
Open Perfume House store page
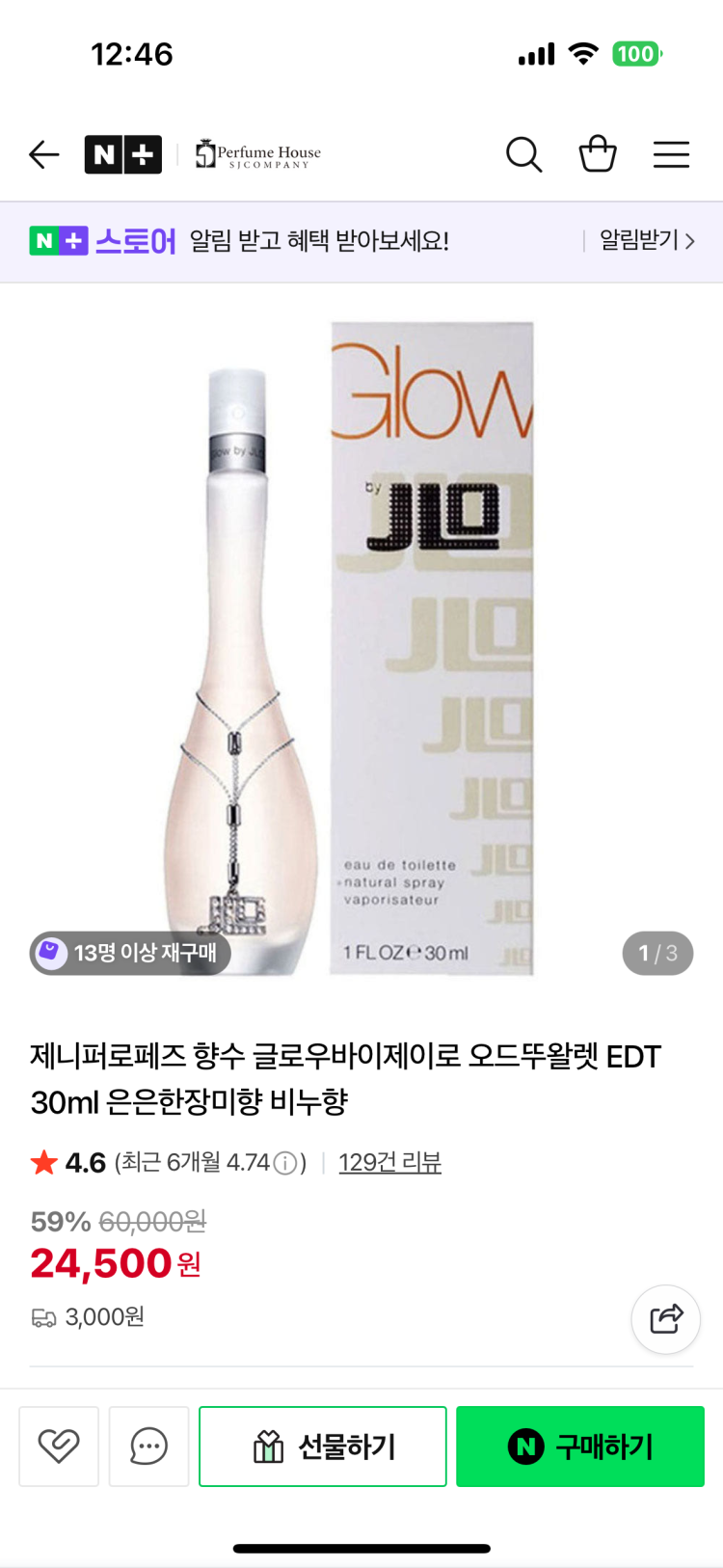pyautogui.click(x=258, y=154)
